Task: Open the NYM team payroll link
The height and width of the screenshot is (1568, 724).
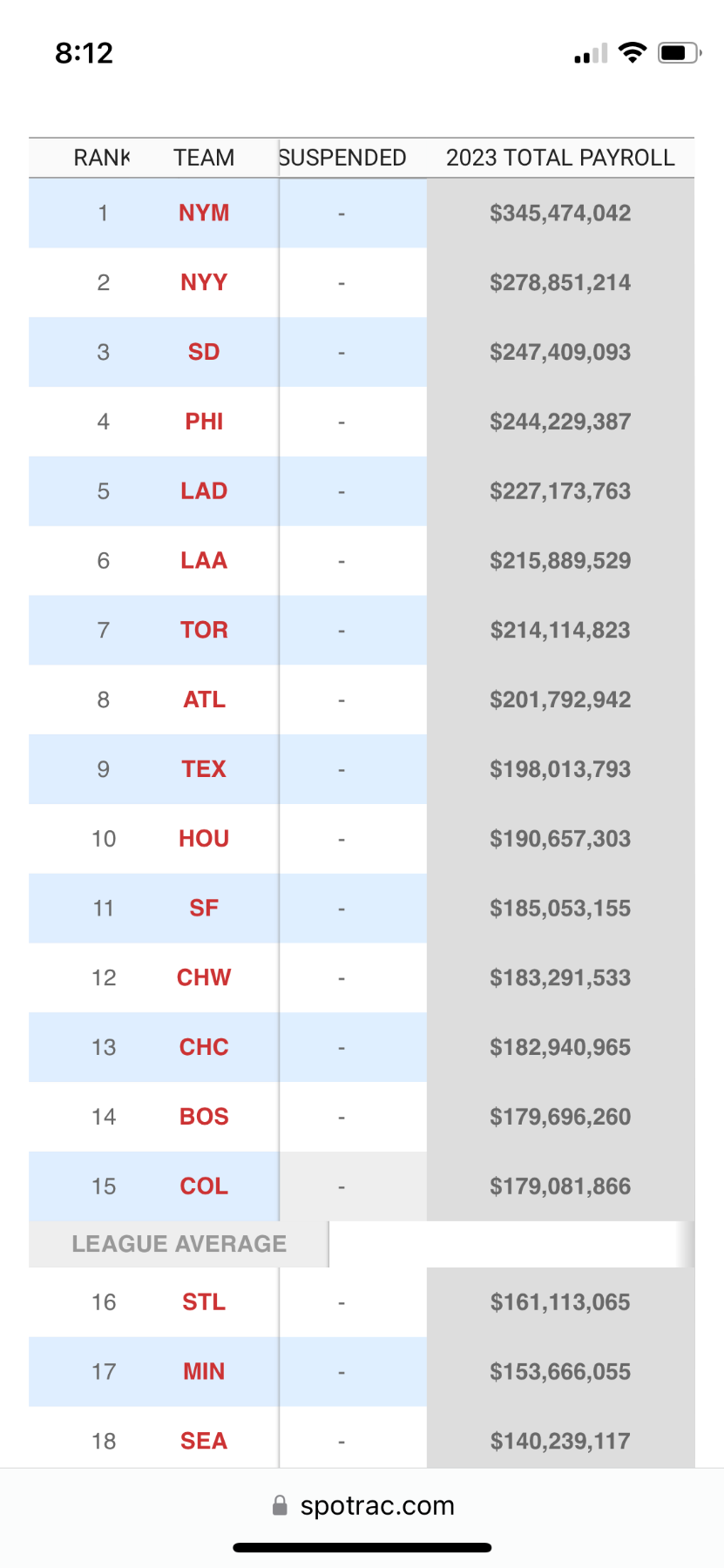Action: [204, 213]
